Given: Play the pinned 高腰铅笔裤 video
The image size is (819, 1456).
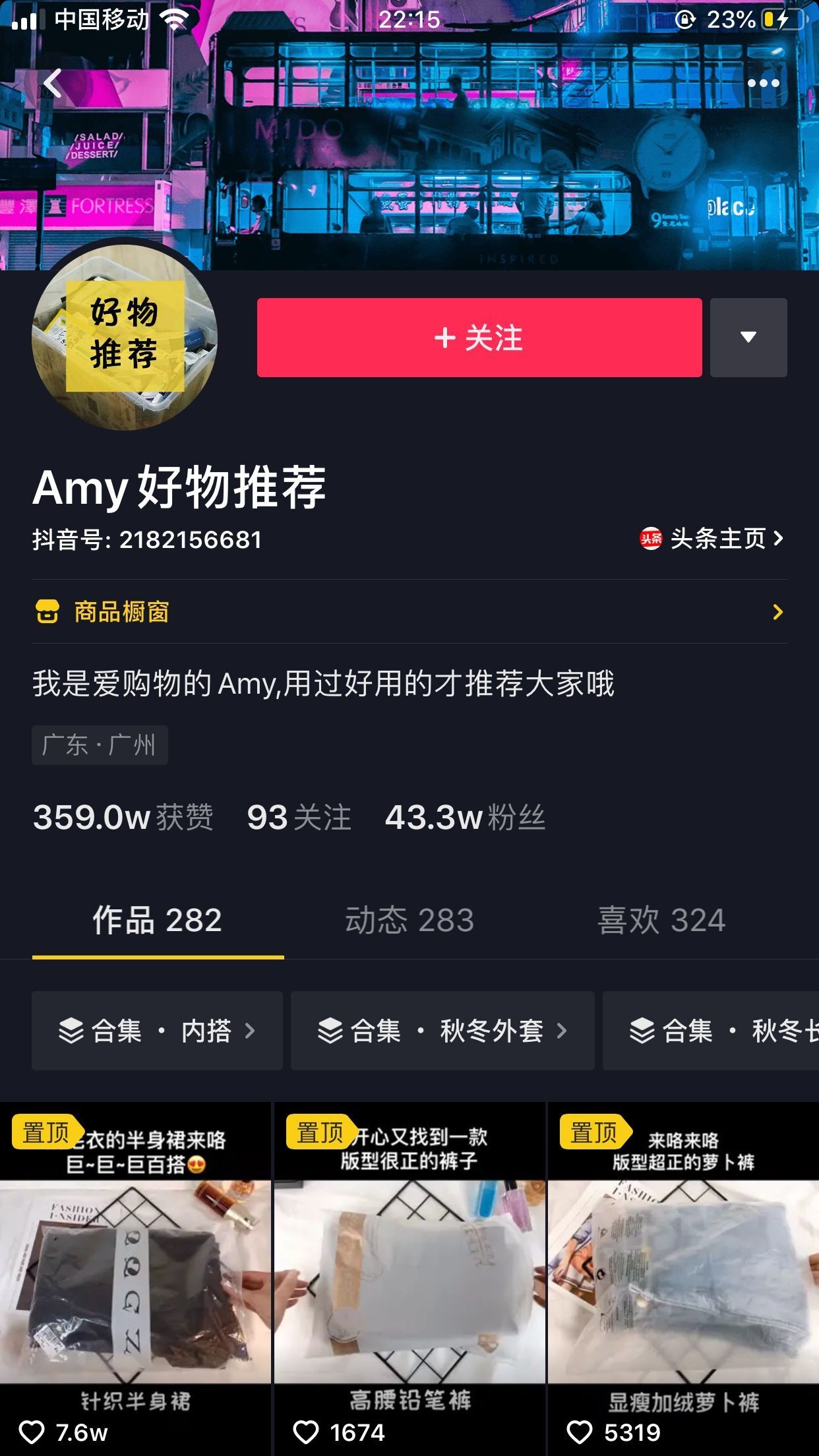Looking at the screenshot, I should (409, 1279).
